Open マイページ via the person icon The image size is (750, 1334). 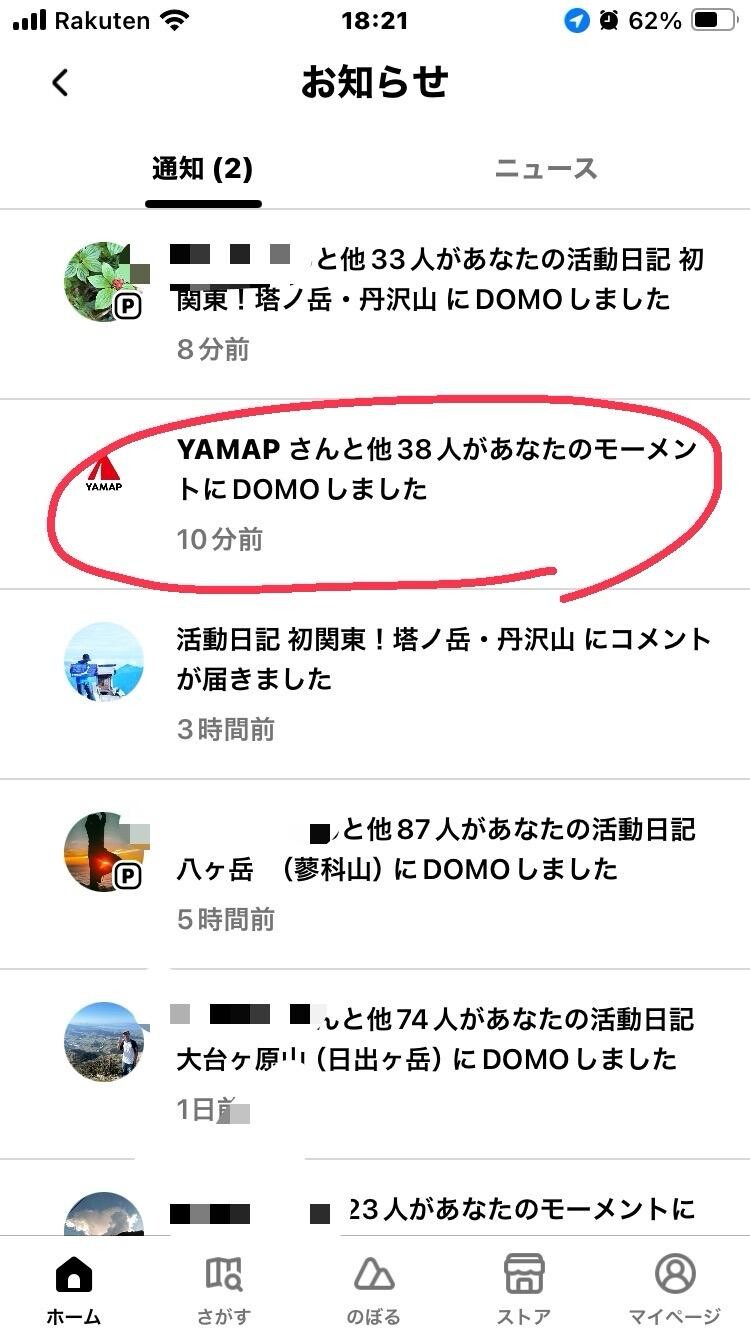(x=675, y=1283)
